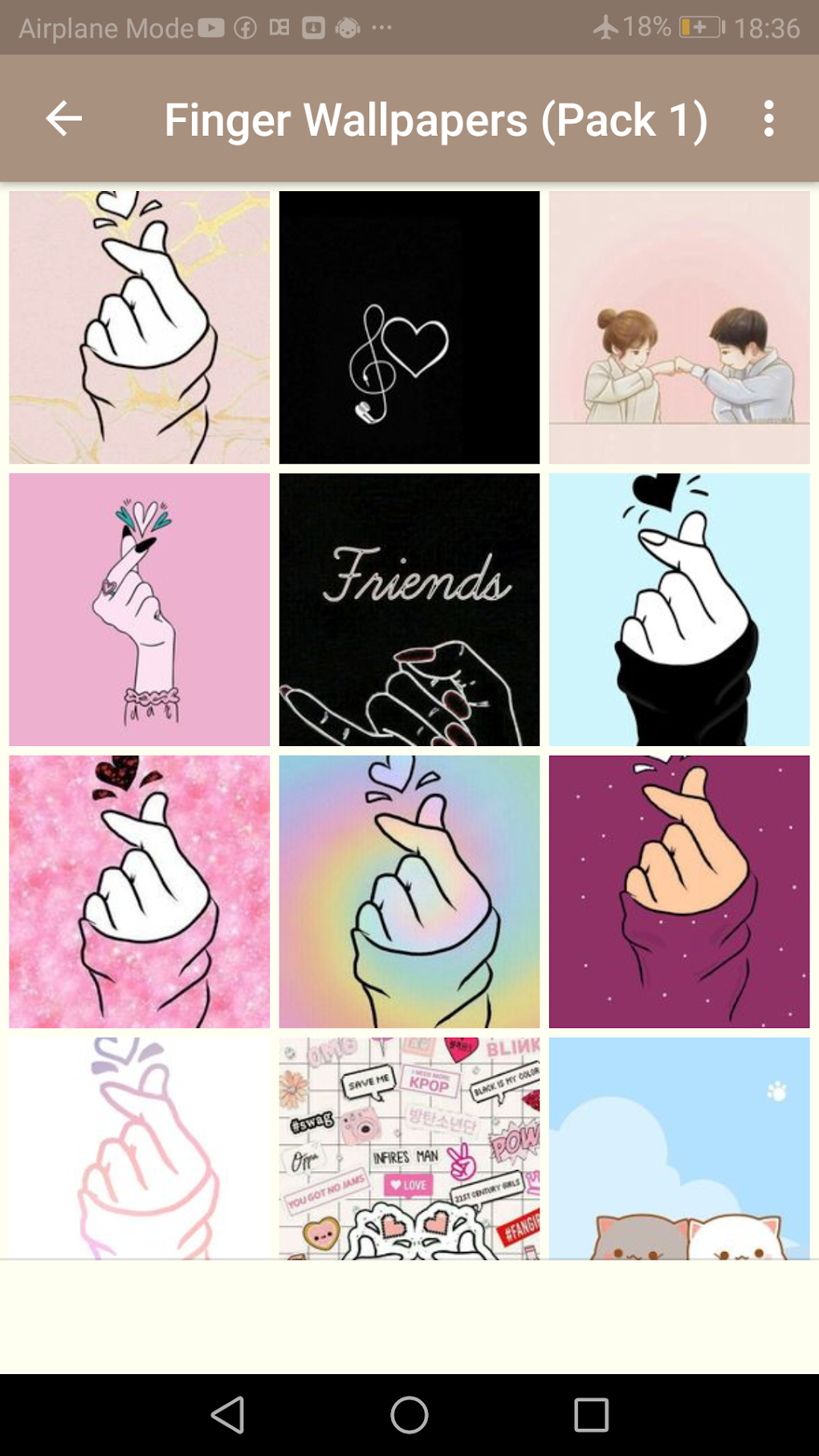819x1456 pixels.
Task: Tap the system home button
Action: pyautogui.click(x=409, y=1415)
